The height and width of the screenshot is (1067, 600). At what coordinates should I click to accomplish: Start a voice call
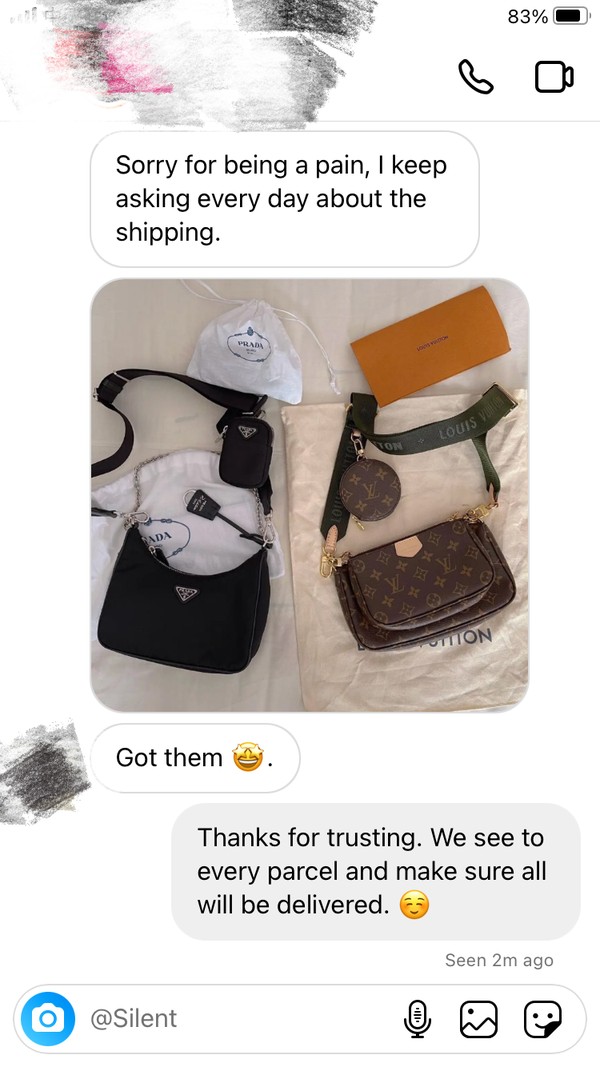click(x=476, y=77)
